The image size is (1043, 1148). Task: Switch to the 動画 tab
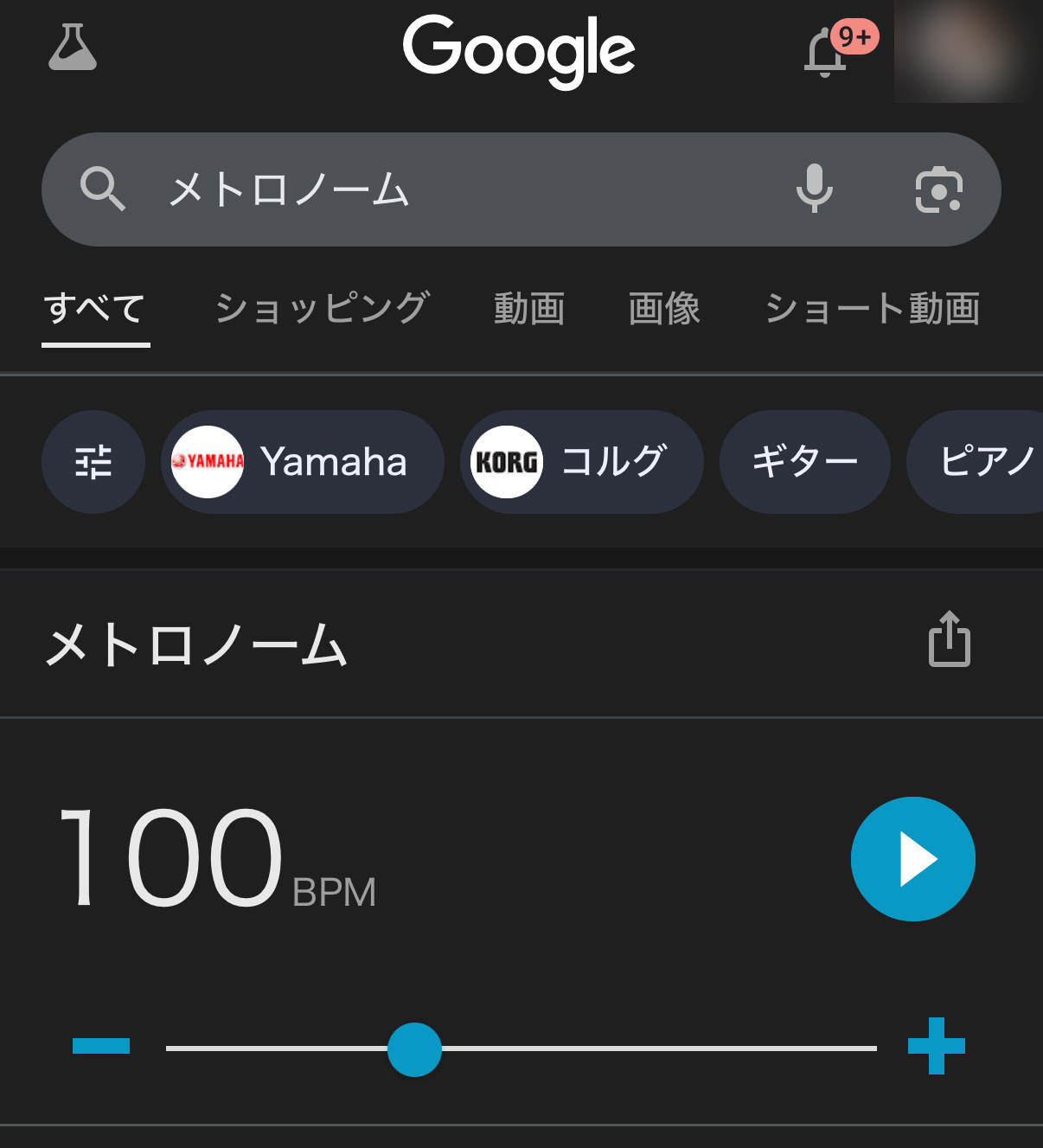coord(529,309)
